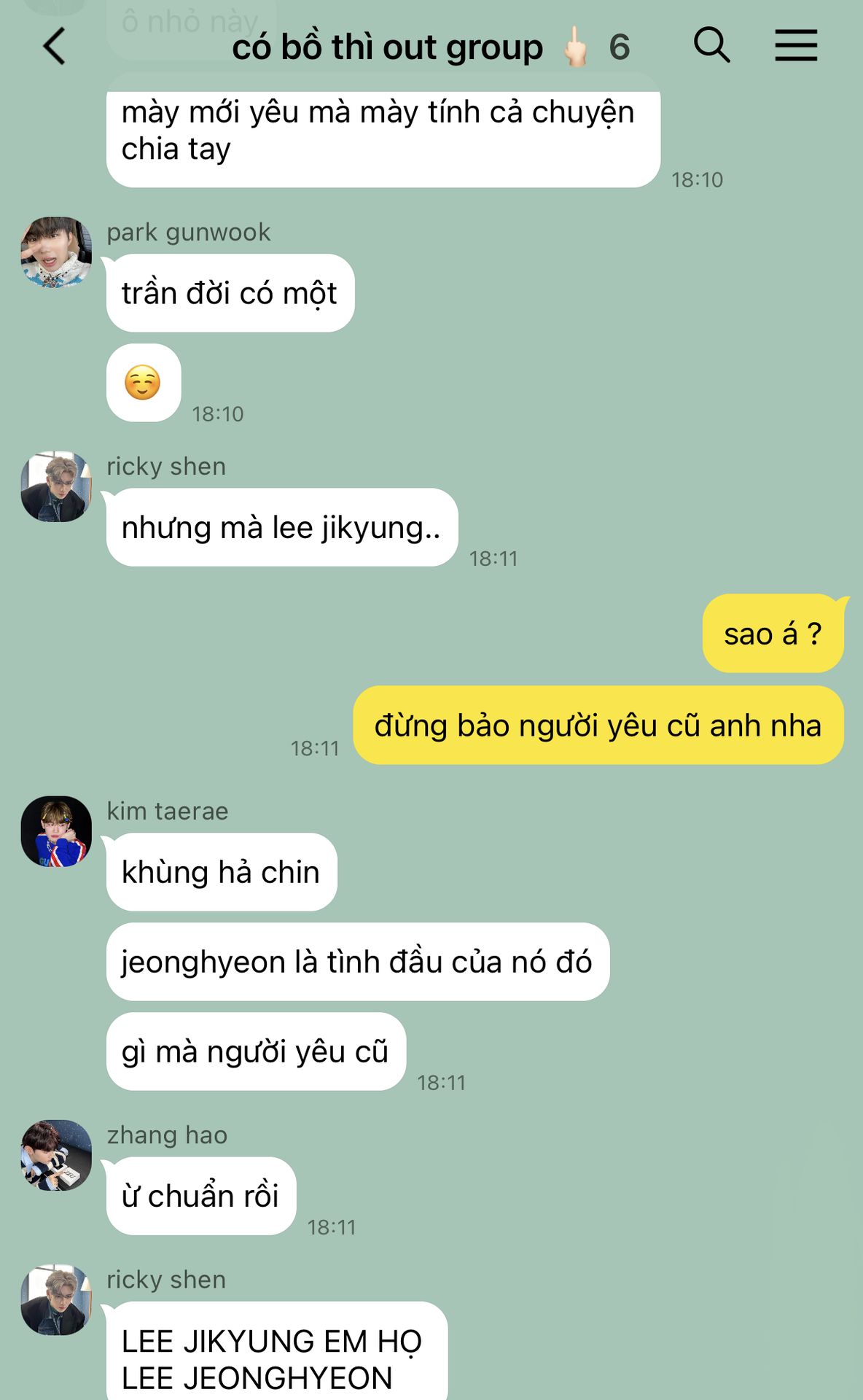863x1400 pixels.
Task: Tap ricky shen's avatar beside "nhưng mà lee jikyung.."
Action: 56,486
